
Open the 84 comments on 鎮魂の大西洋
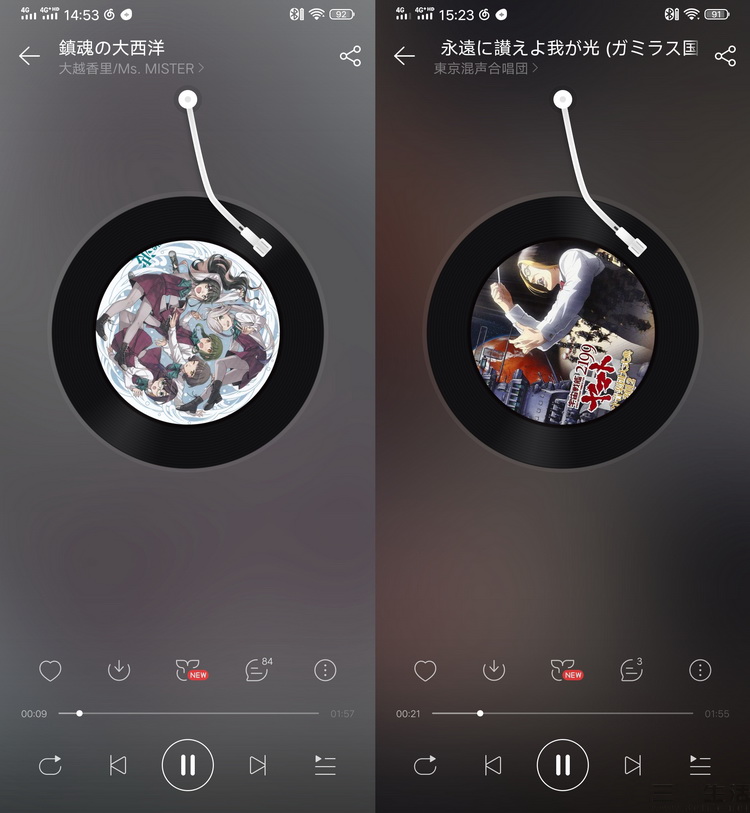point(257,670)
